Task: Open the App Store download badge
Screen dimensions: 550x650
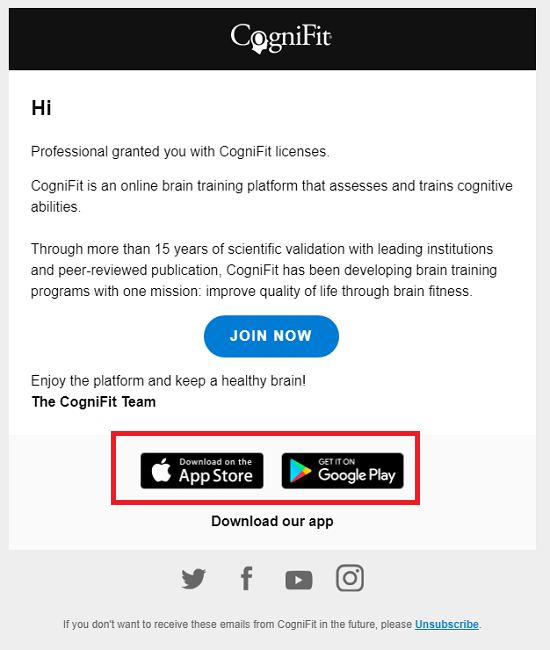Action: point(202,471)
